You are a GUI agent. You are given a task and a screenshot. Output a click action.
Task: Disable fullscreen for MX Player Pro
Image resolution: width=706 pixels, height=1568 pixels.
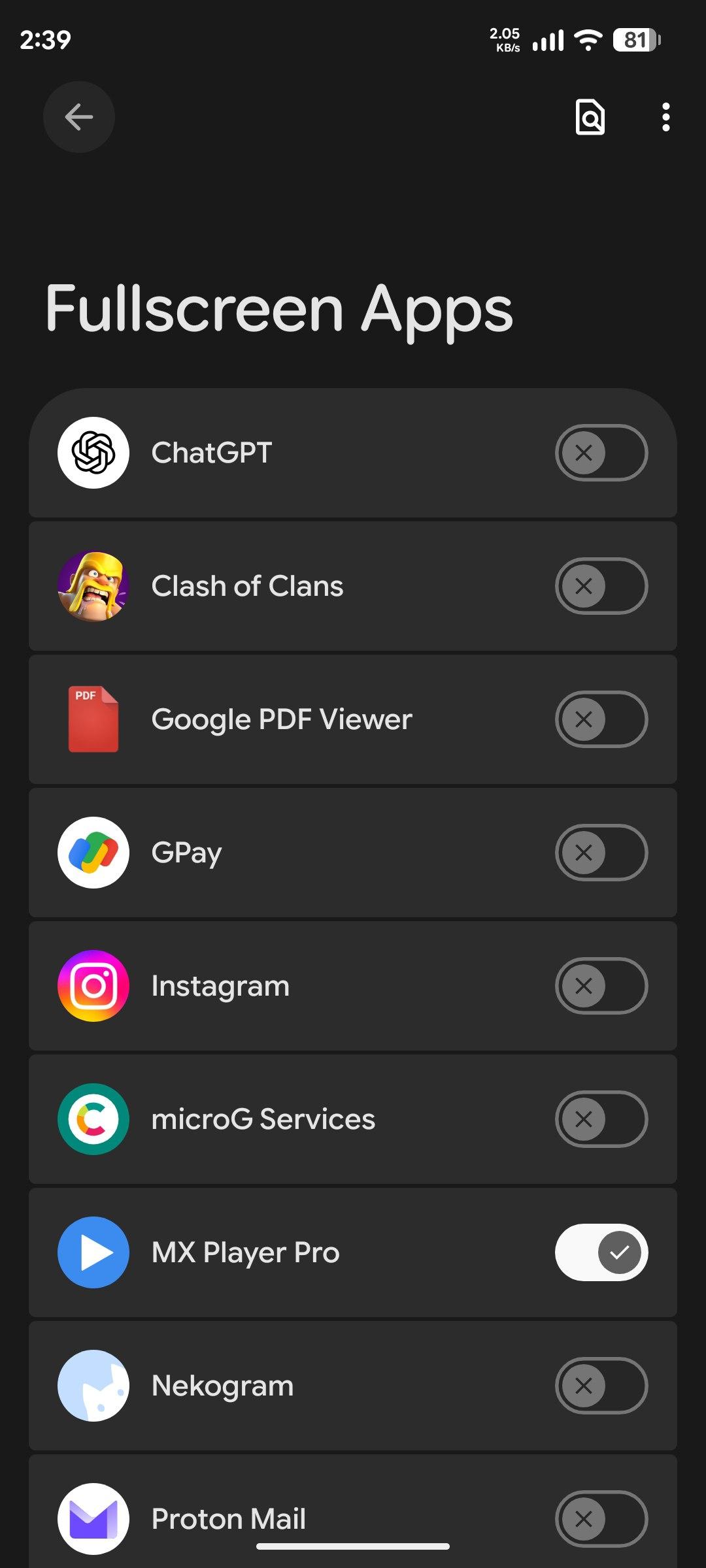click(601, 1252)
